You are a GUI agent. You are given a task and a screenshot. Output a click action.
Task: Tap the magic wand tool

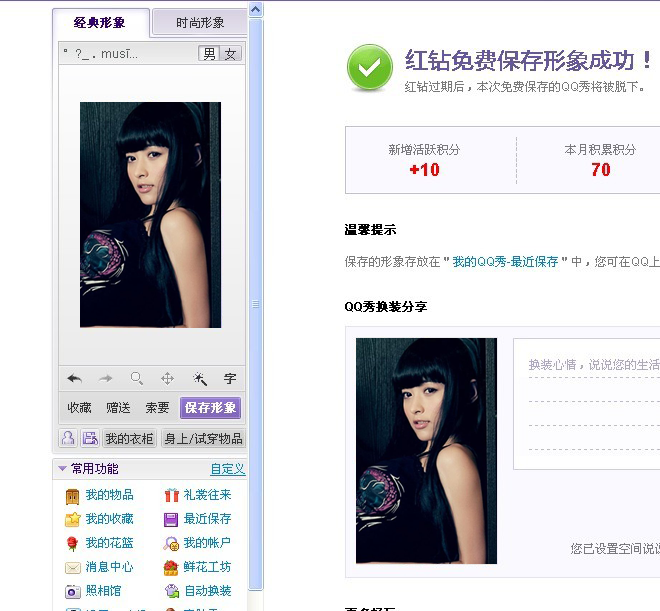click(199, 379)
